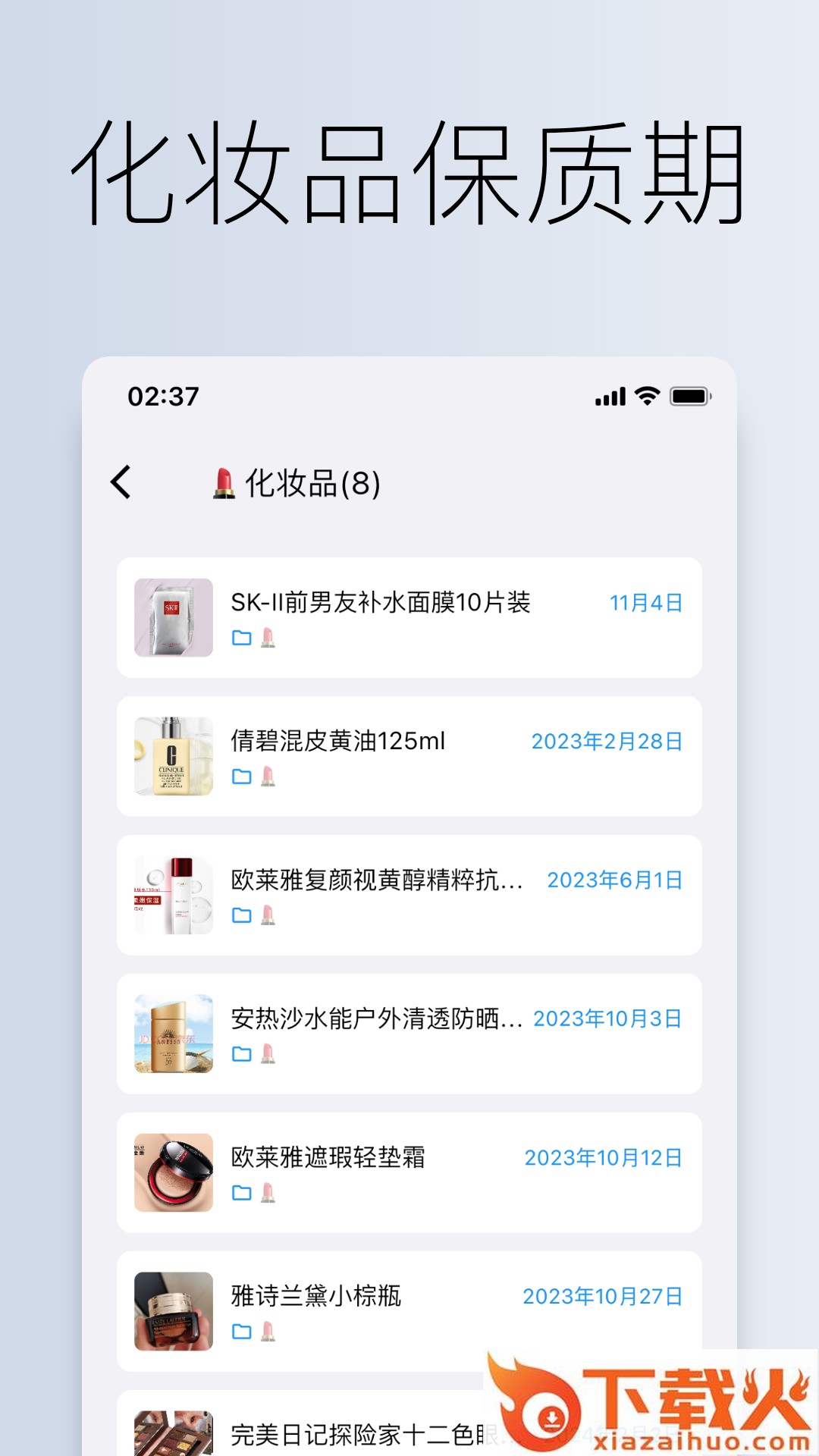Go back using the left chevron arrow

coord(121,482)
